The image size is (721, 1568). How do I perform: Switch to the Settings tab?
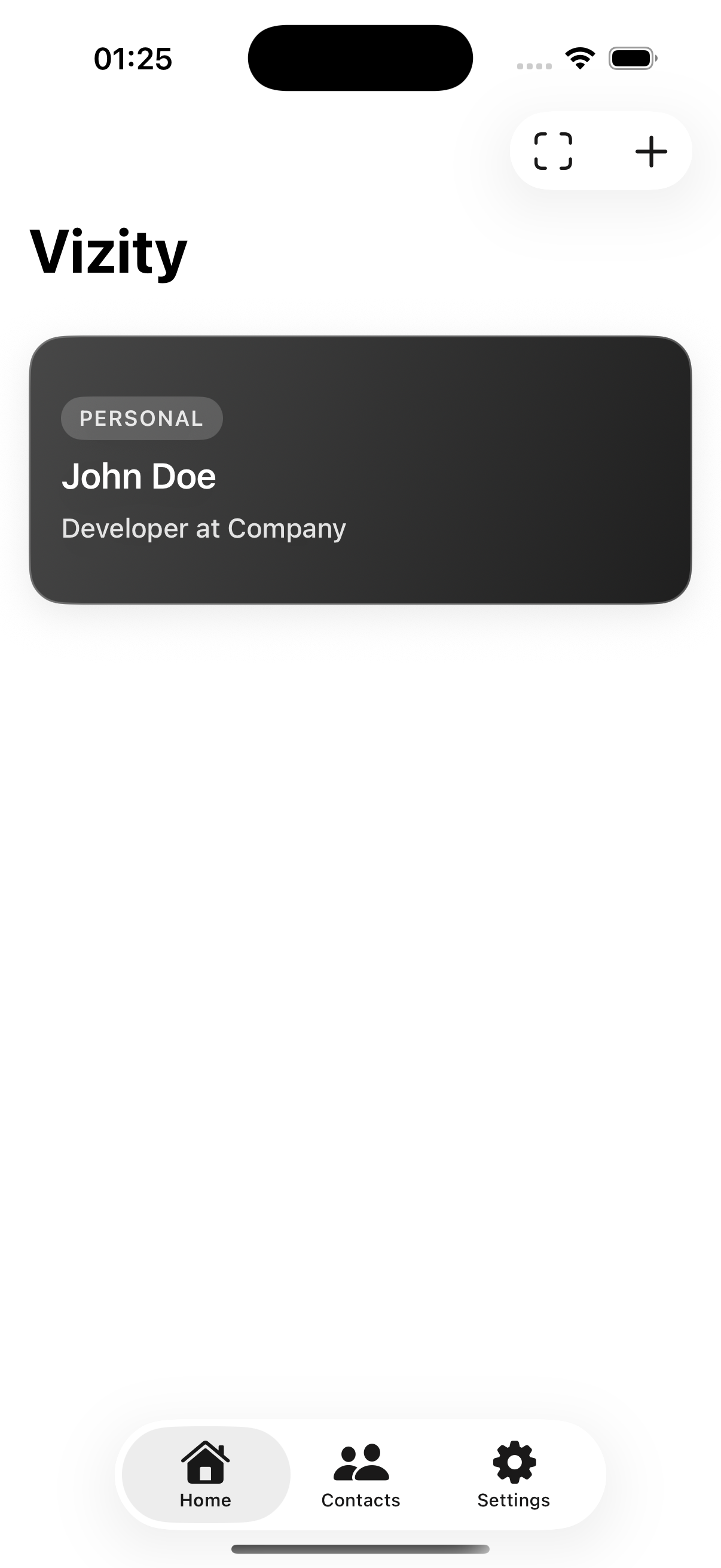pos(514,1479)
